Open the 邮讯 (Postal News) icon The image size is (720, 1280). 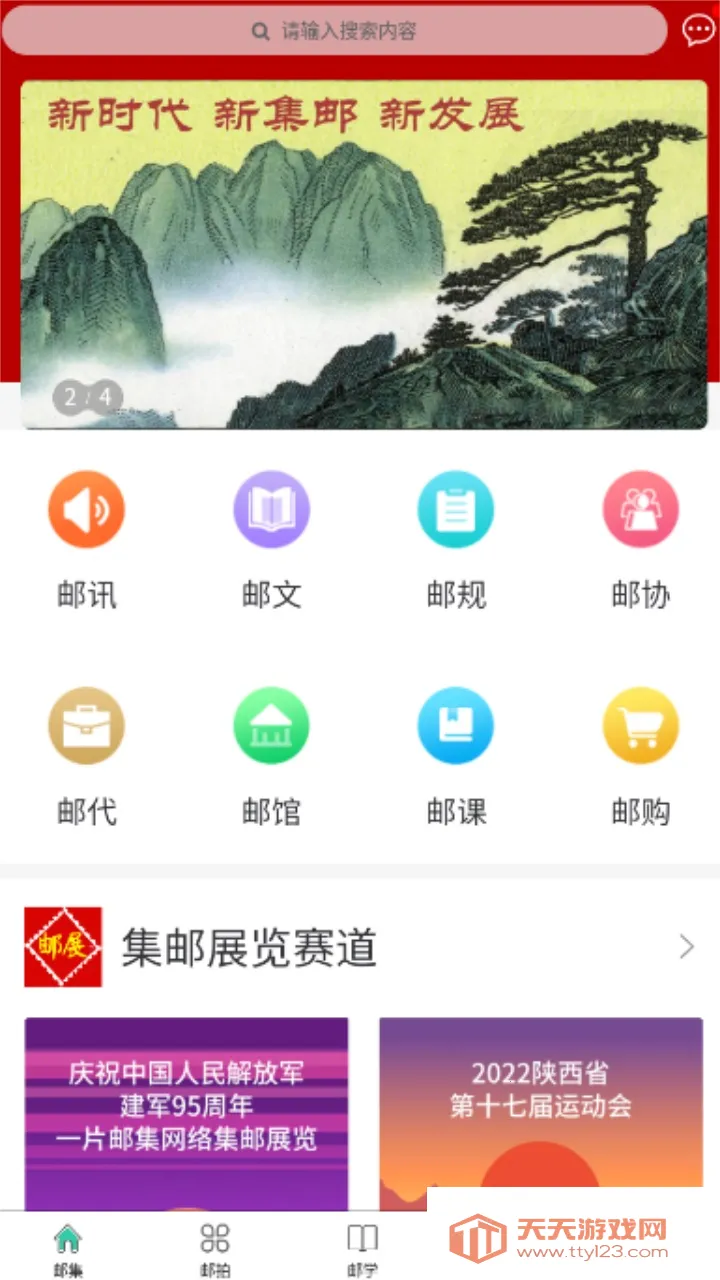(86, 508)
